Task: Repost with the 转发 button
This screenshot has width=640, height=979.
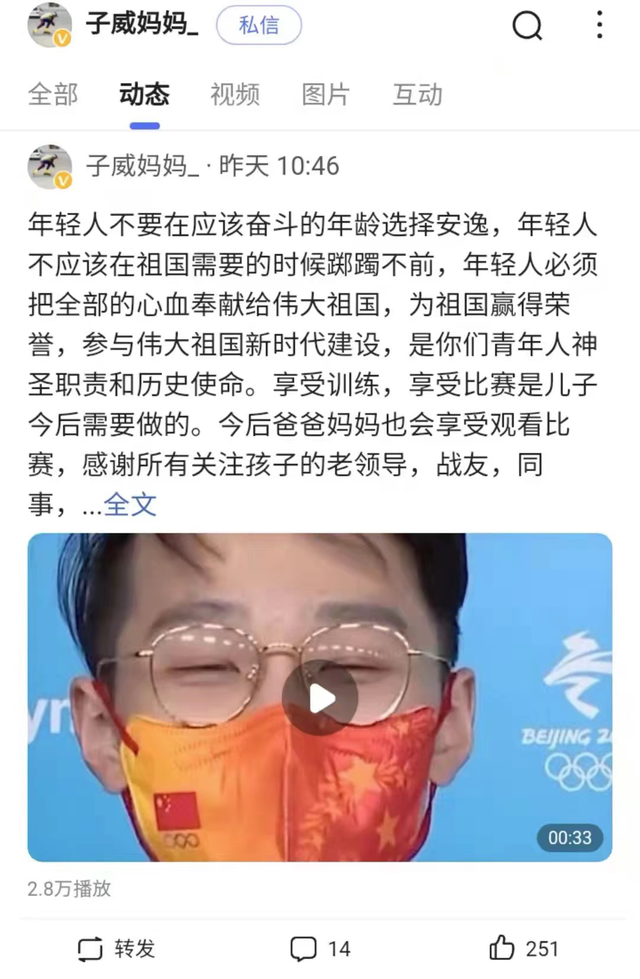Action: pyautogui.click(x=116, y=948)
